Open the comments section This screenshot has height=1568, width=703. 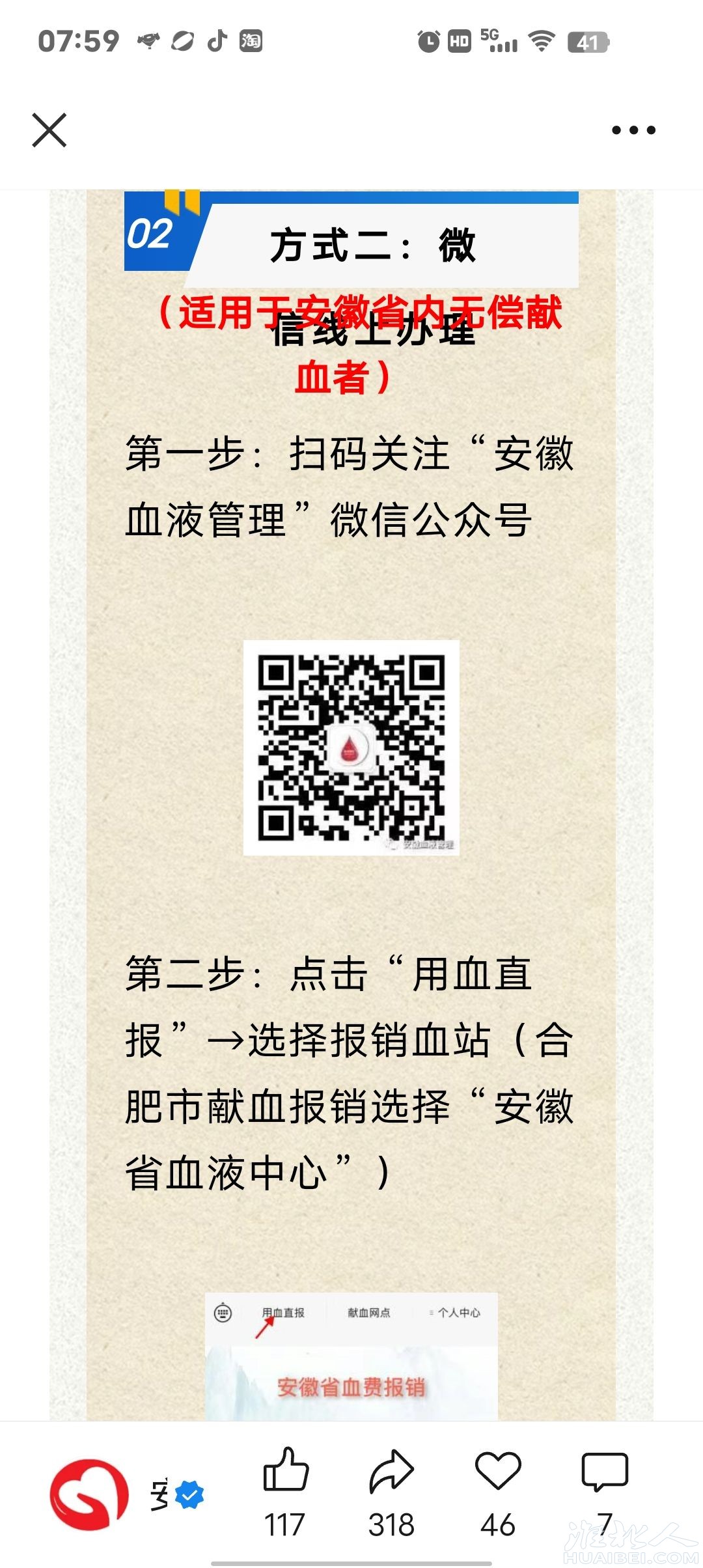[x=605, y=1472]
